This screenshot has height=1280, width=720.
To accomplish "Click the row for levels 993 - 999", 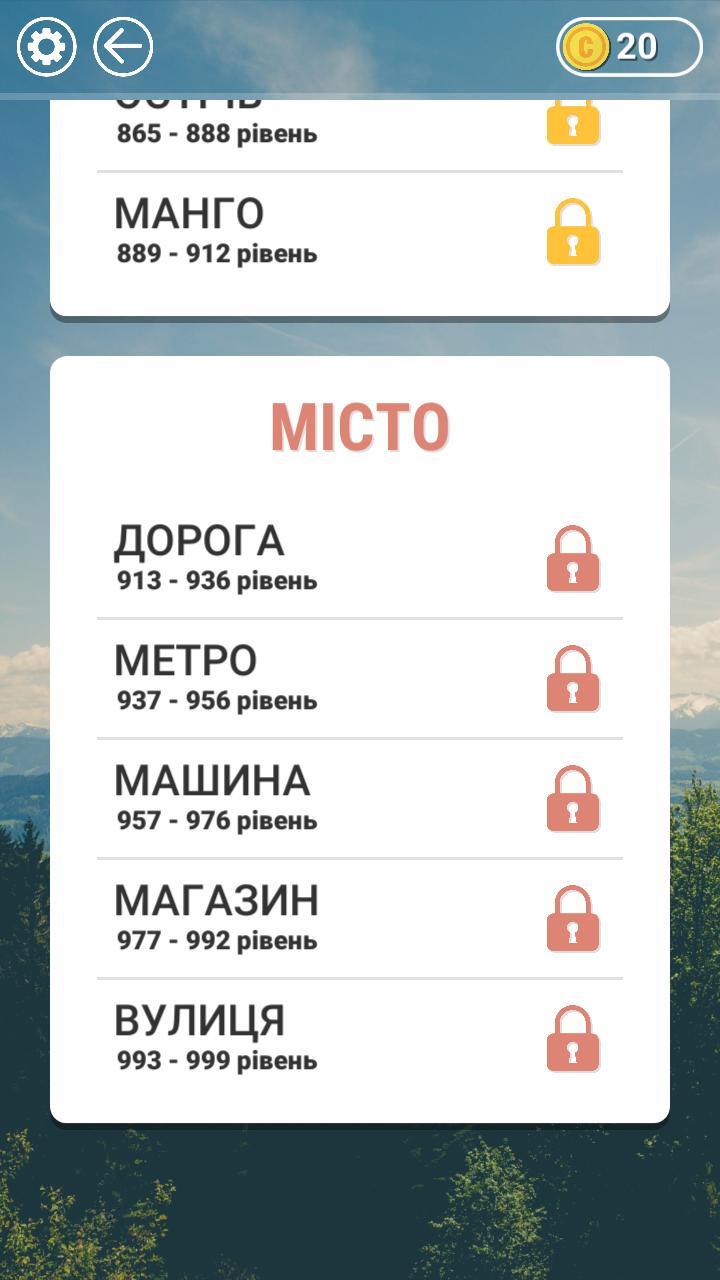I will 300,1035.
